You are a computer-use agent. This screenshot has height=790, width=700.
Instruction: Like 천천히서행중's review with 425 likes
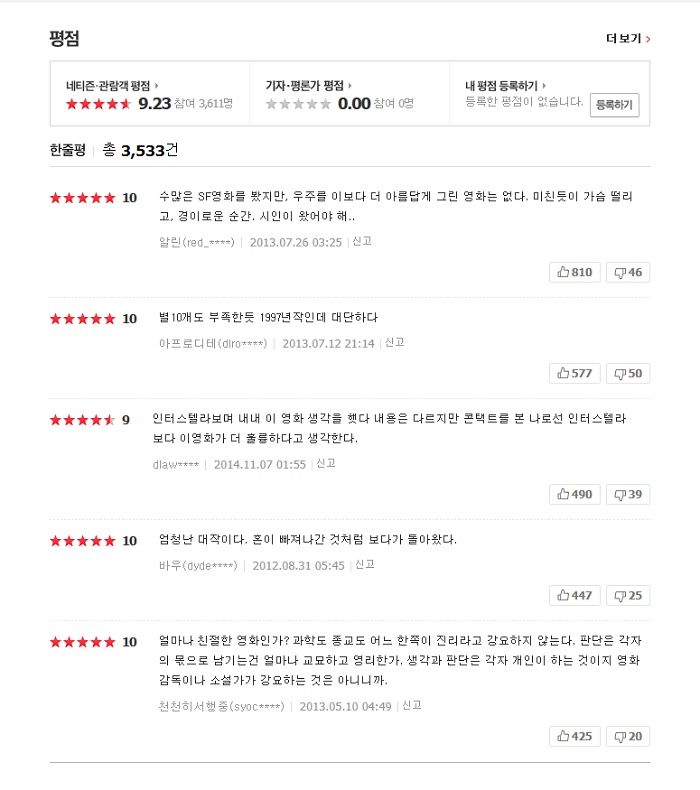pyautogui.click(x=575, y=736)
